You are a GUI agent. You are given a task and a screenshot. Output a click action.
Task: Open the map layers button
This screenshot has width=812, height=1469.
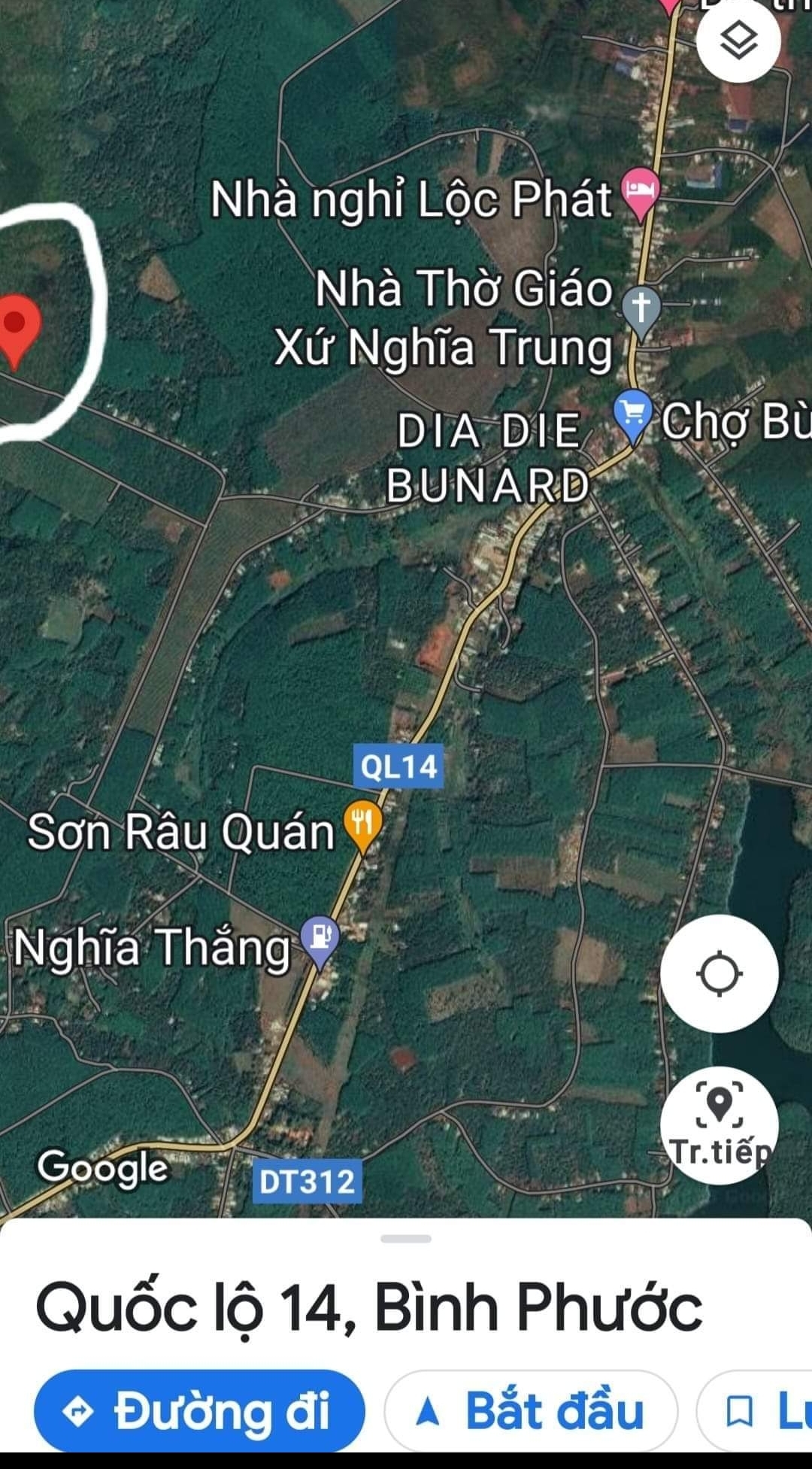[738, 41]
